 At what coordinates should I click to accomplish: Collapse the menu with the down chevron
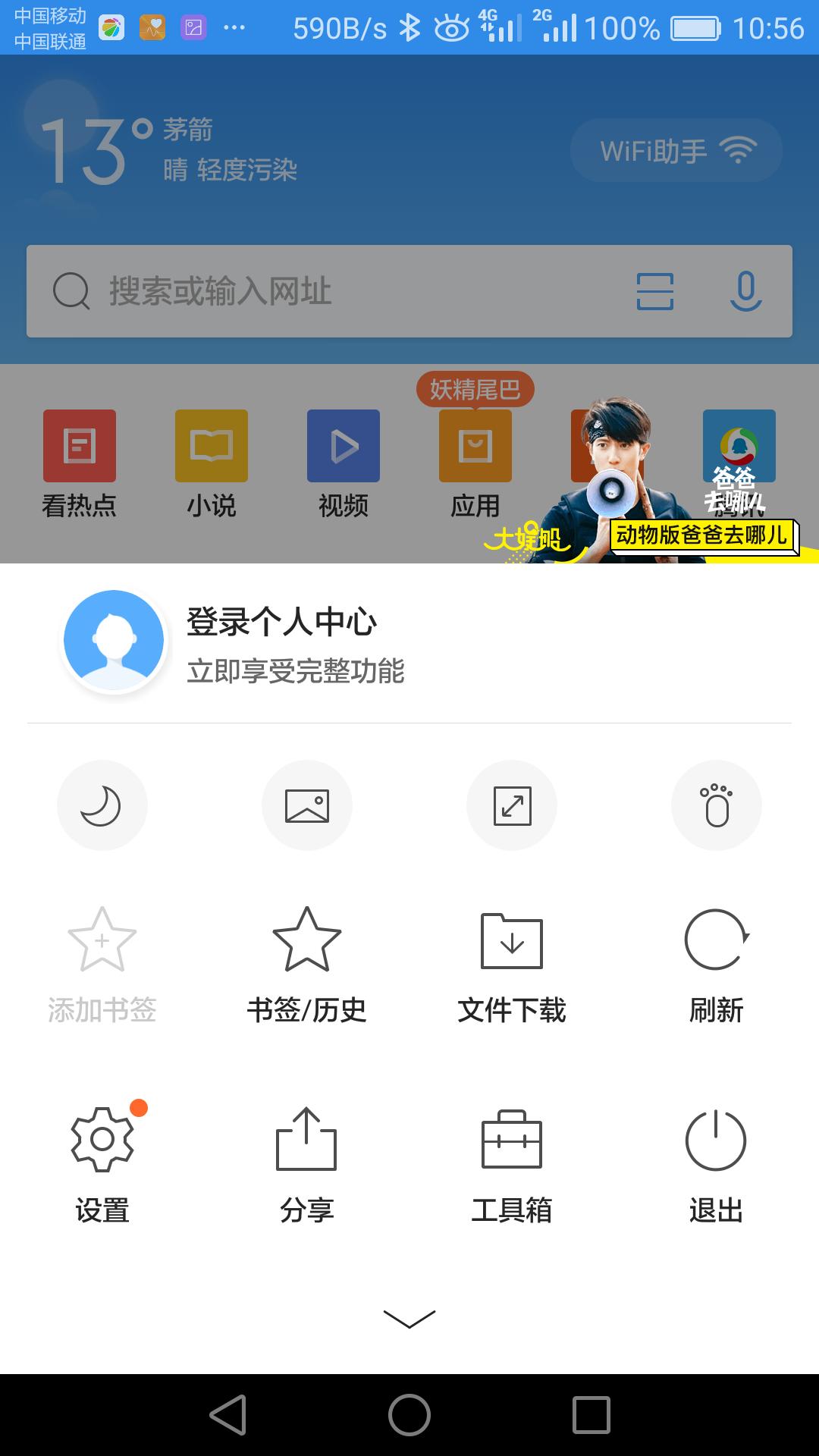pos(409,1319)
